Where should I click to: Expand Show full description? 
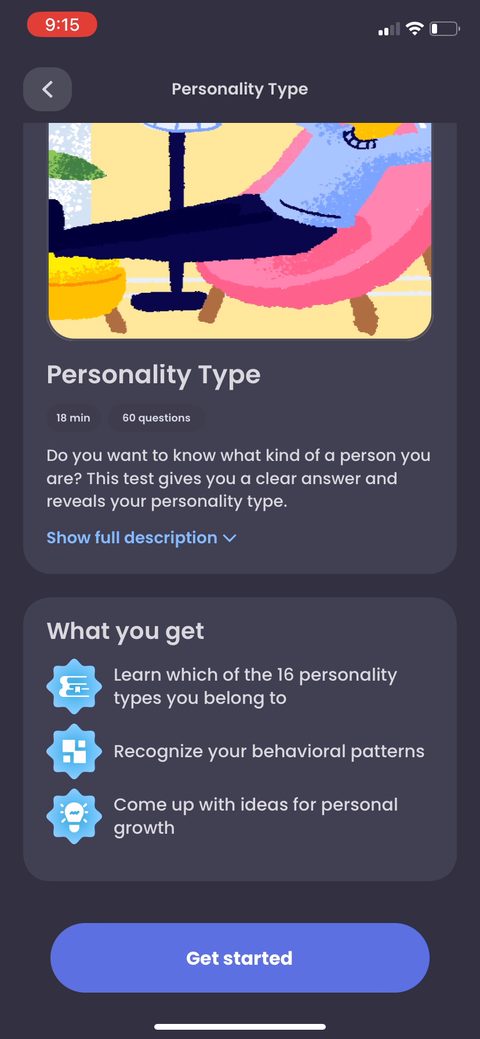tap(141, 537)
